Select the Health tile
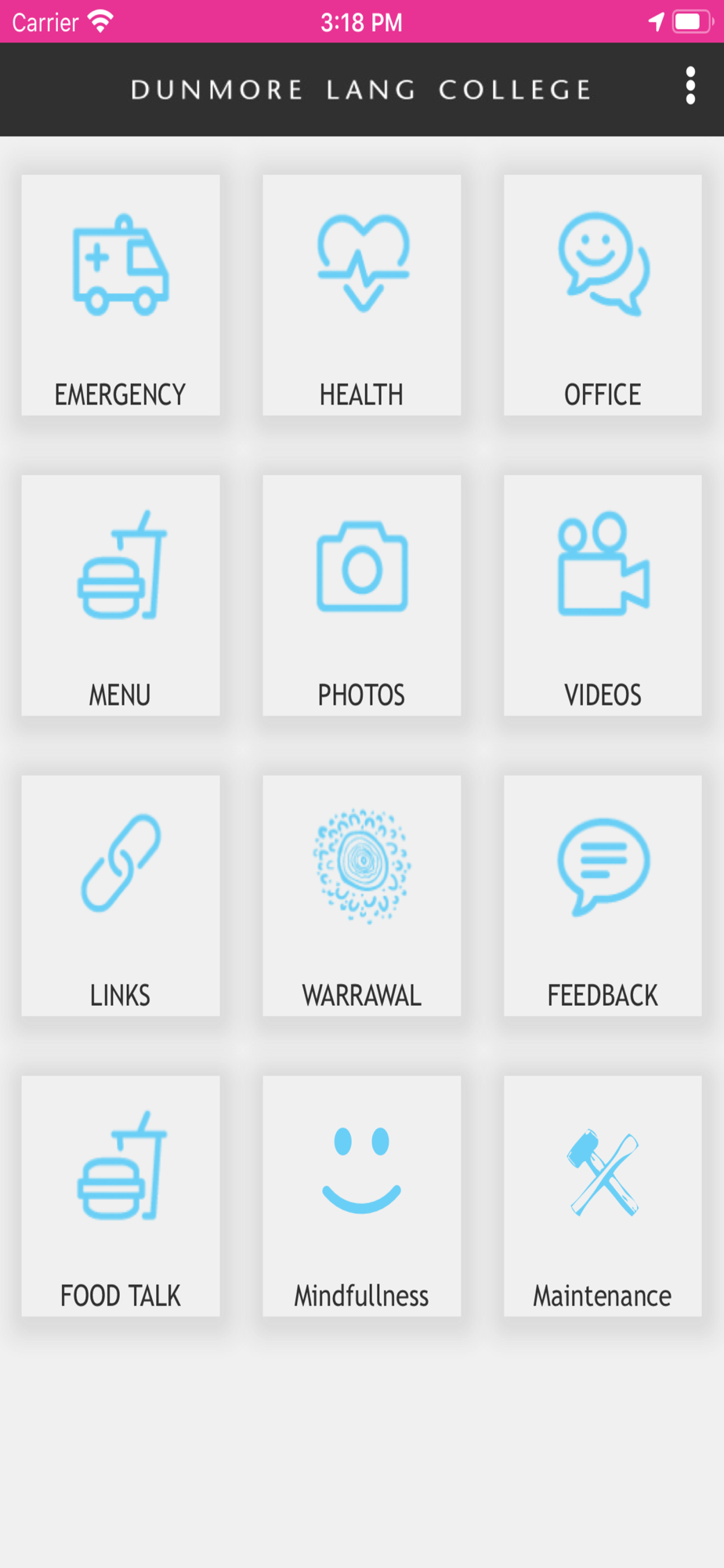This screenshot has width=724, height=1568. coord(361,295)
